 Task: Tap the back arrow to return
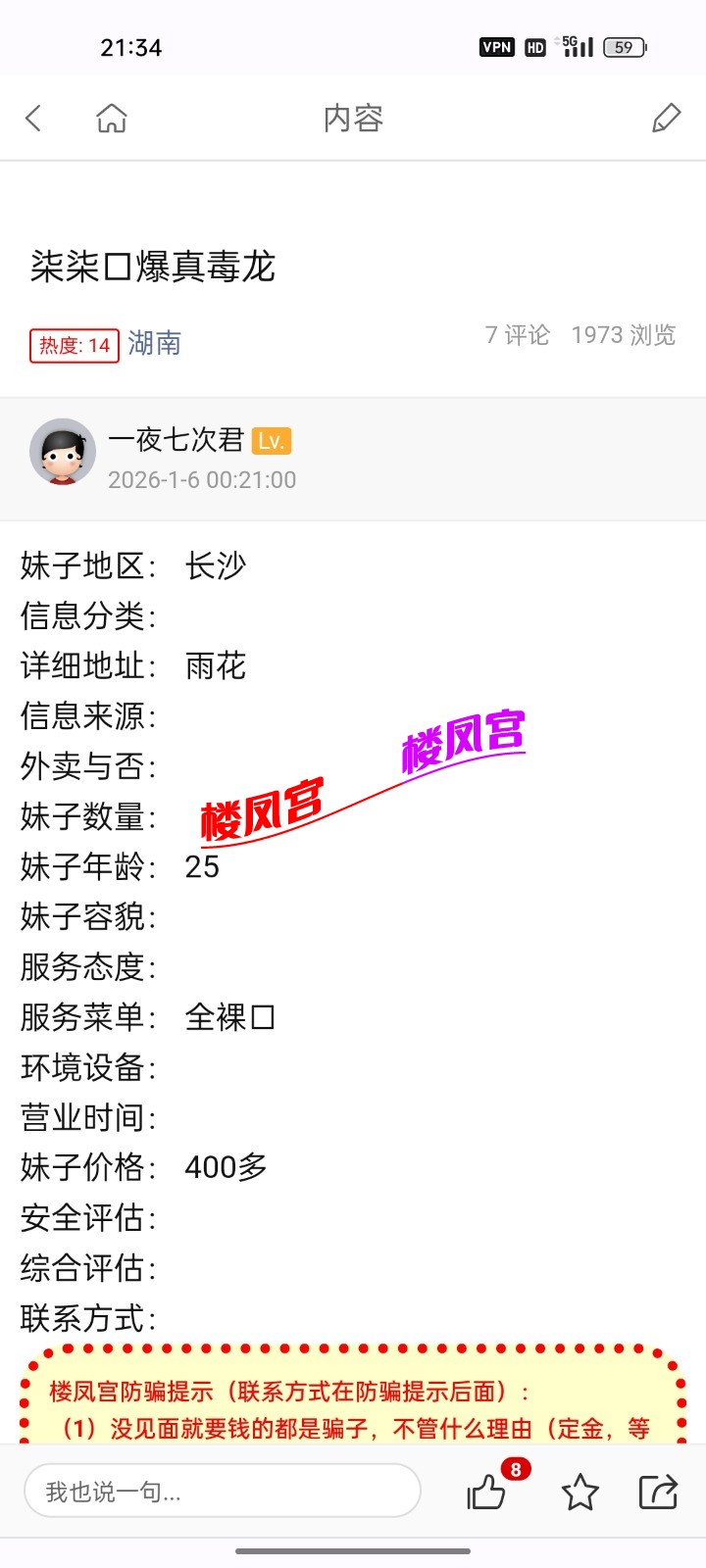click(x=34, y=117)
